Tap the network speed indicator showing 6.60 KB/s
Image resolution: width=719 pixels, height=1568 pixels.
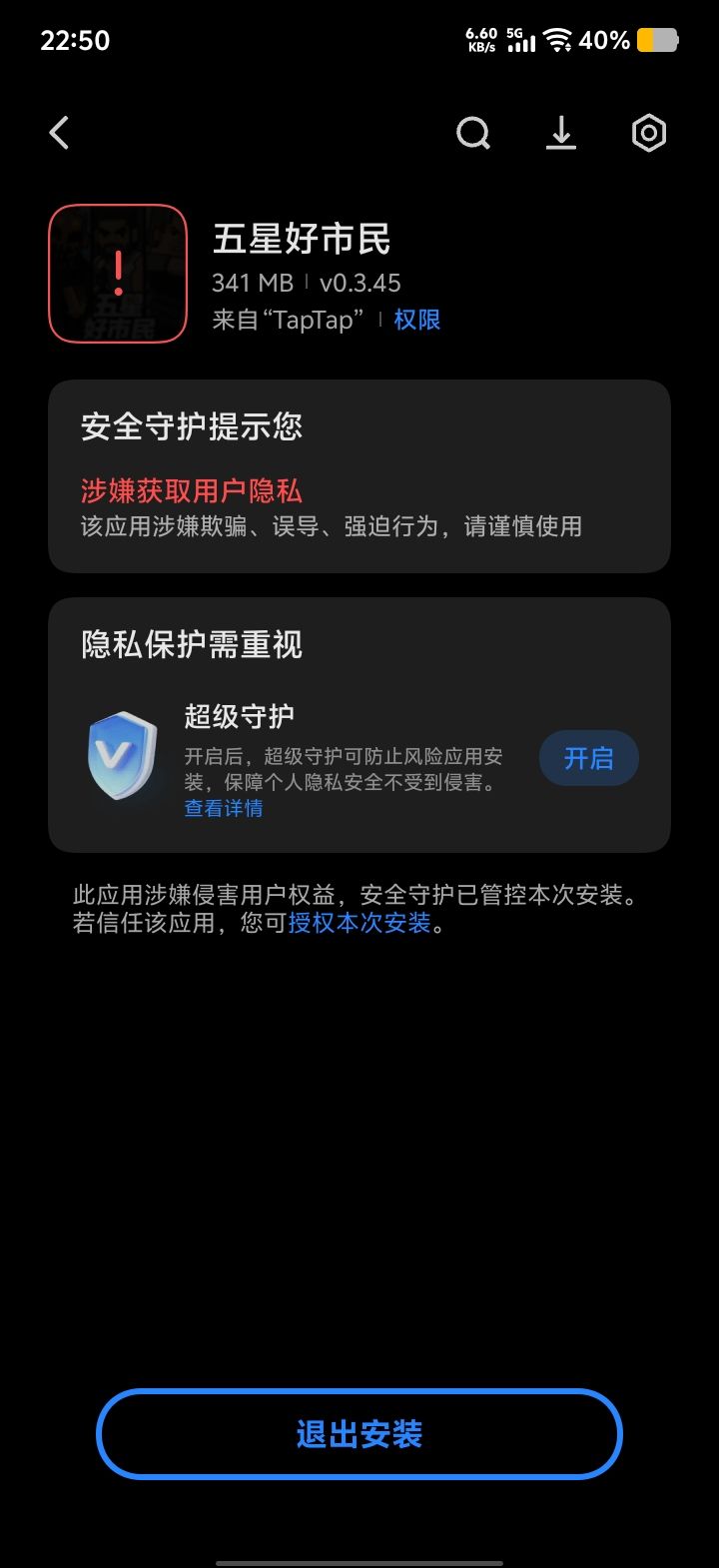click(478, 38)
